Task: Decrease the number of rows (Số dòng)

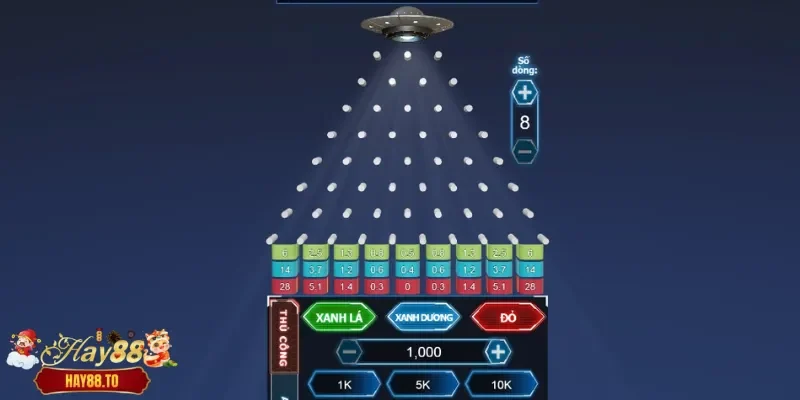Action: tap(524, 150)
